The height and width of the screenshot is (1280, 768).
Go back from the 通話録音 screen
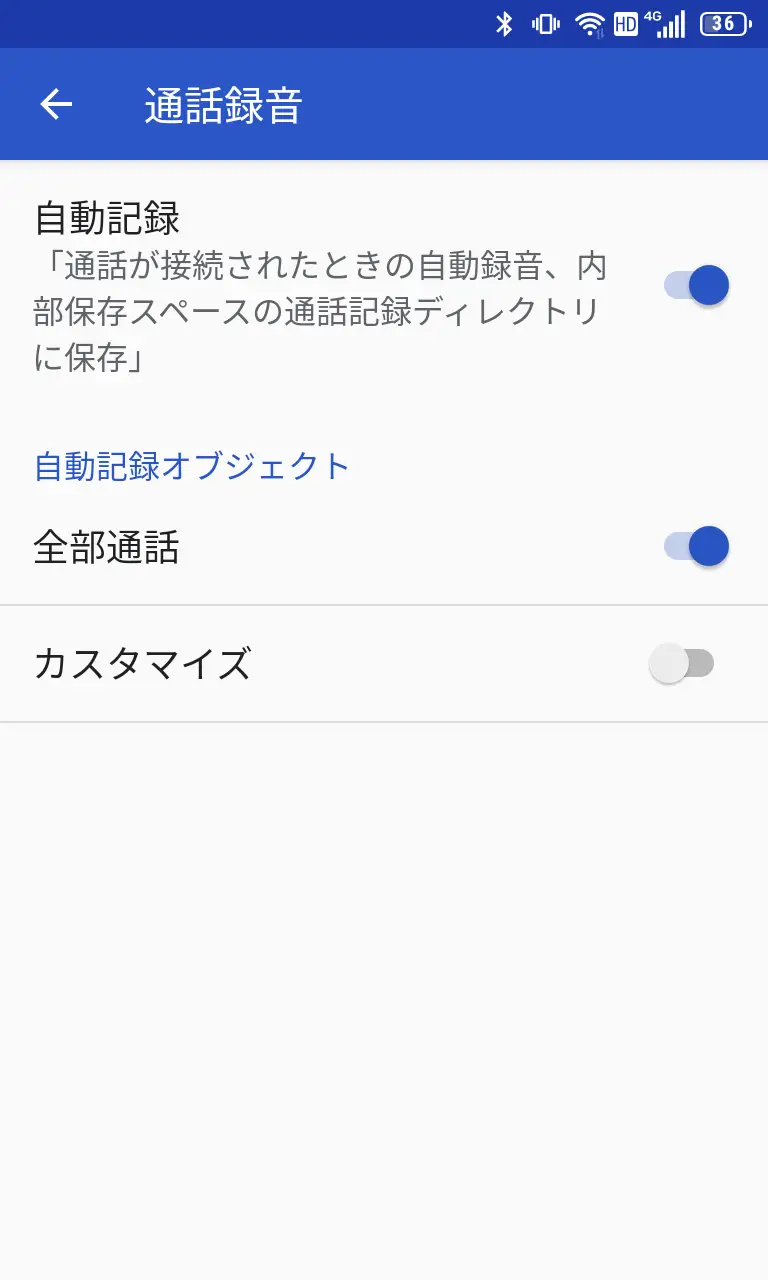tap(56, 104)
